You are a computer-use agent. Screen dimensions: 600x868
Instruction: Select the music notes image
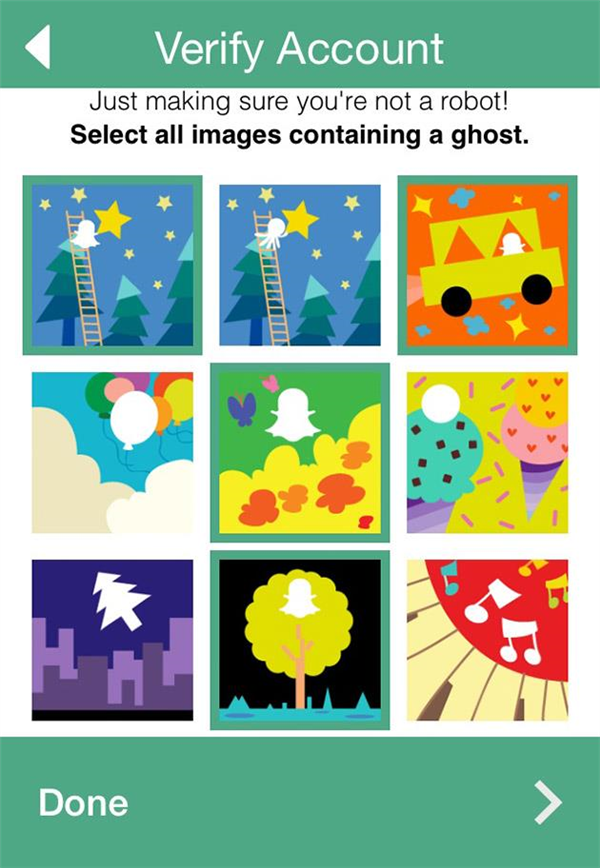(487, 640)
